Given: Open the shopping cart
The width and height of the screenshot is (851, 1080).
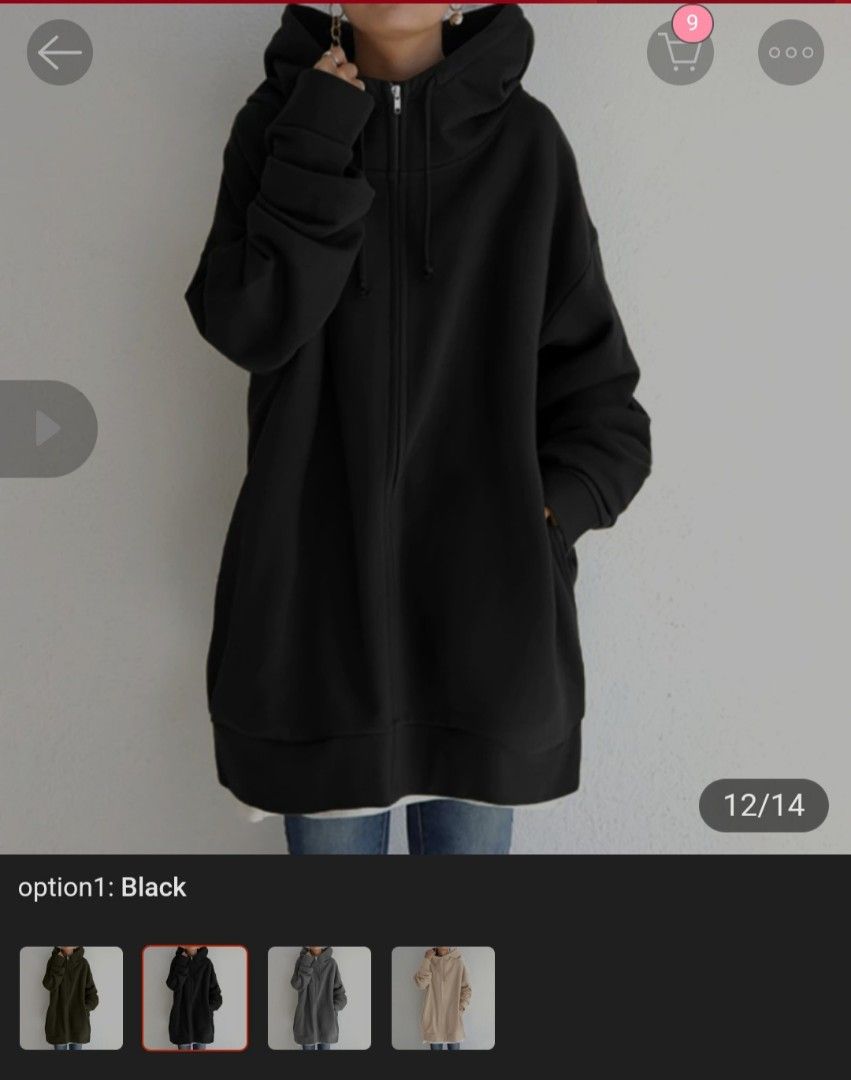Looking at the screenshot, I should (x=680, y=53).
